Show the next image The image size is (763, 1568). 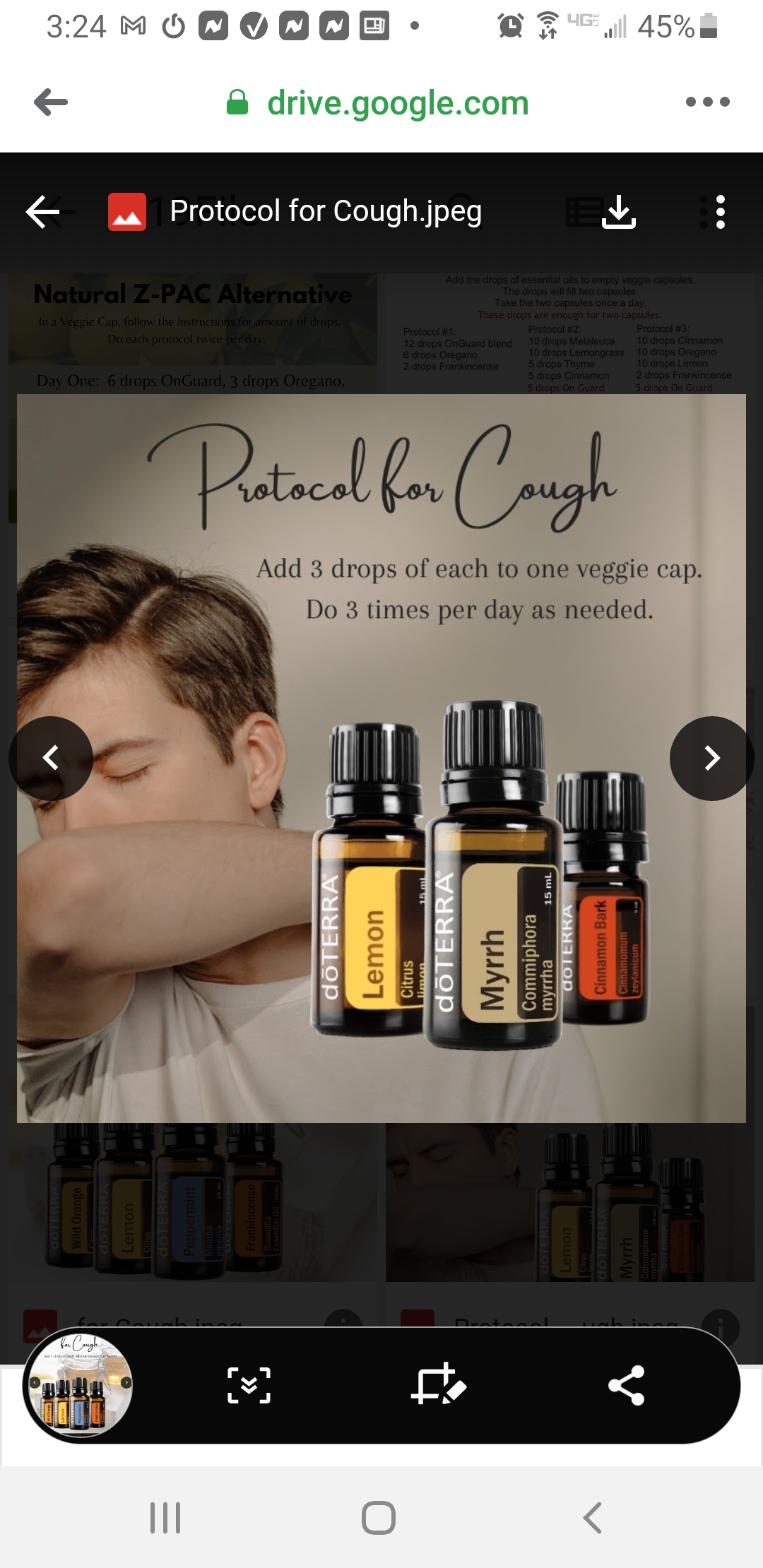click(711, 758)
